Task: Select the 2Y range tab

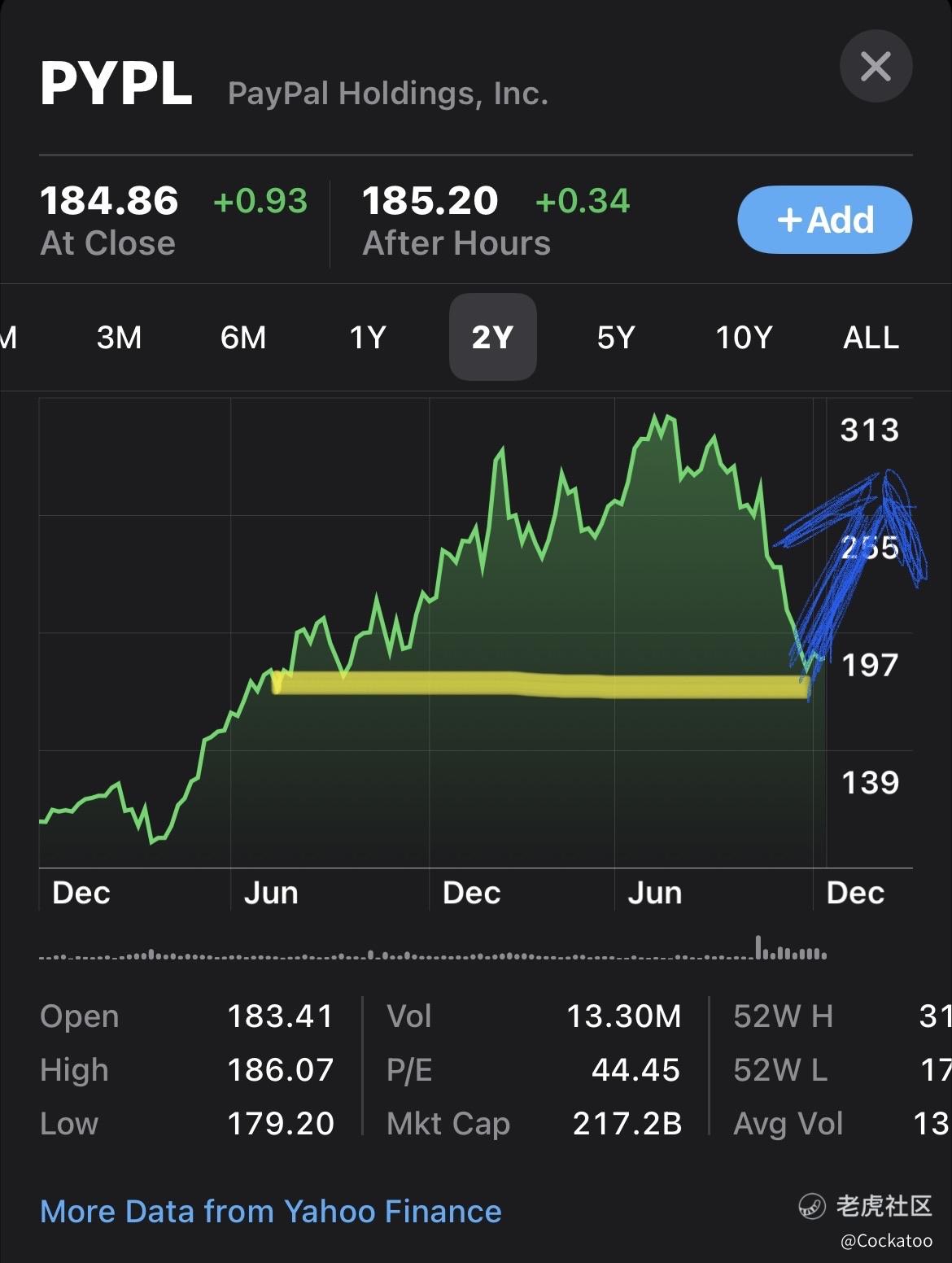Action: (x=492, y=337)
